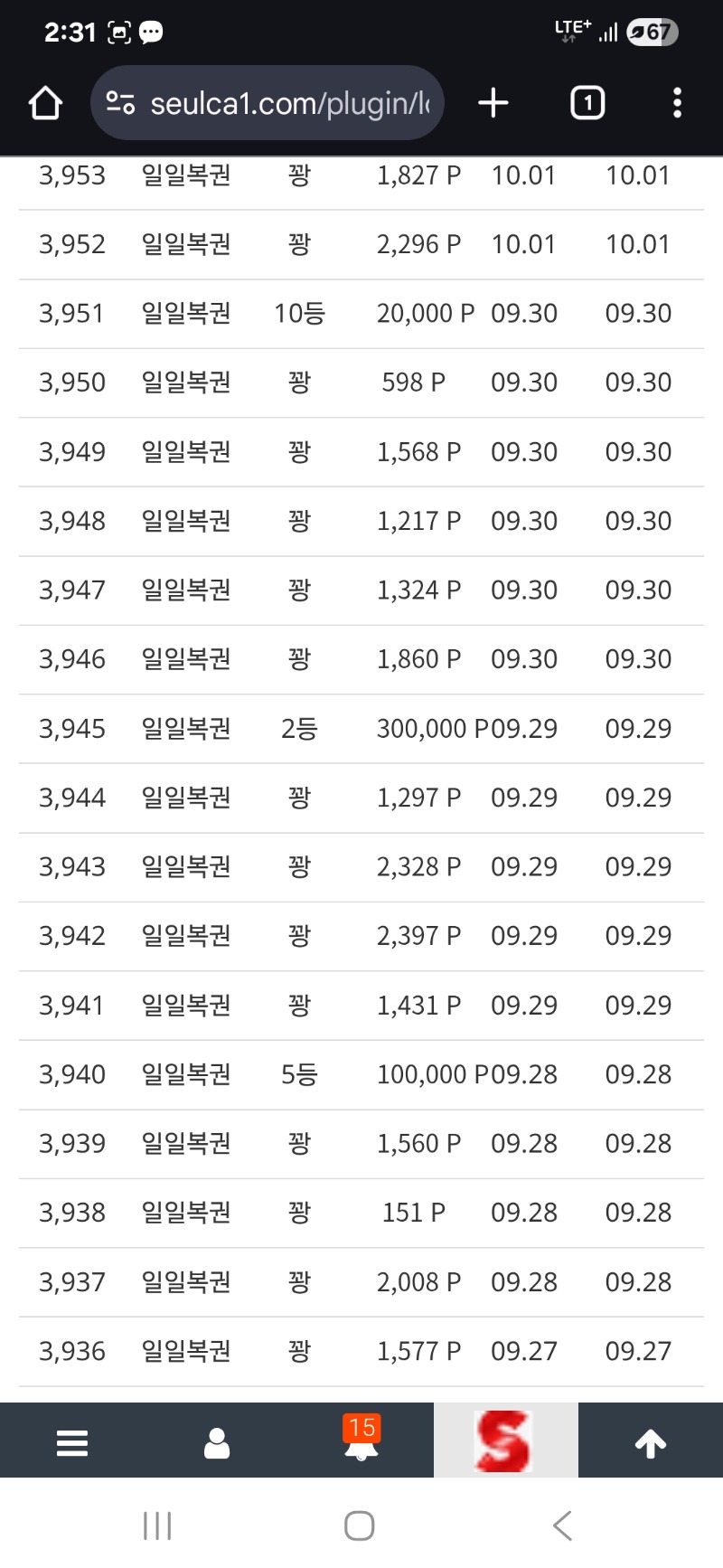Go back with the system back button
723x1568 pixels.
click(562, 1525)
